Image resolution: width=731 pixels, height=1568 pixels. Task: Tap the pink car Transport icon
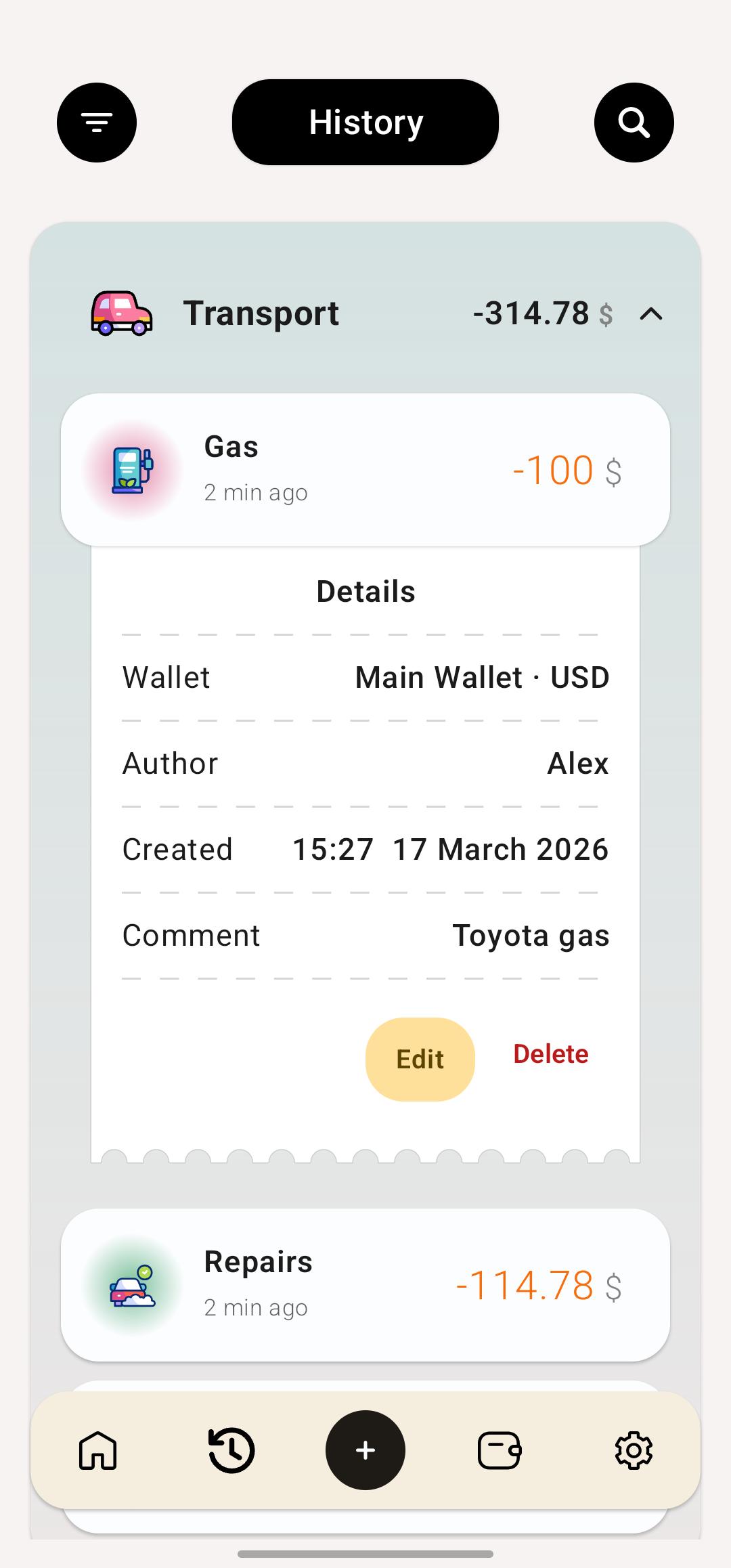122,313
